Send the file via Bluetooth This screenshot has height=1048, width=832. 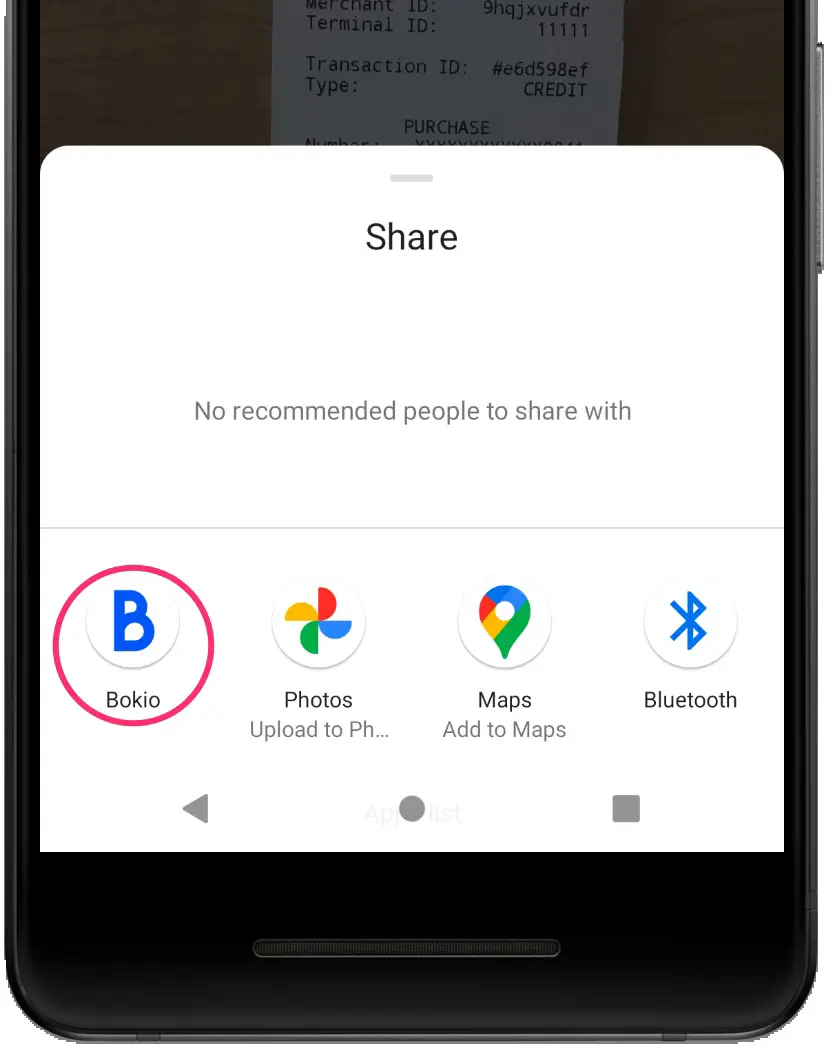(x=690, y=624)
